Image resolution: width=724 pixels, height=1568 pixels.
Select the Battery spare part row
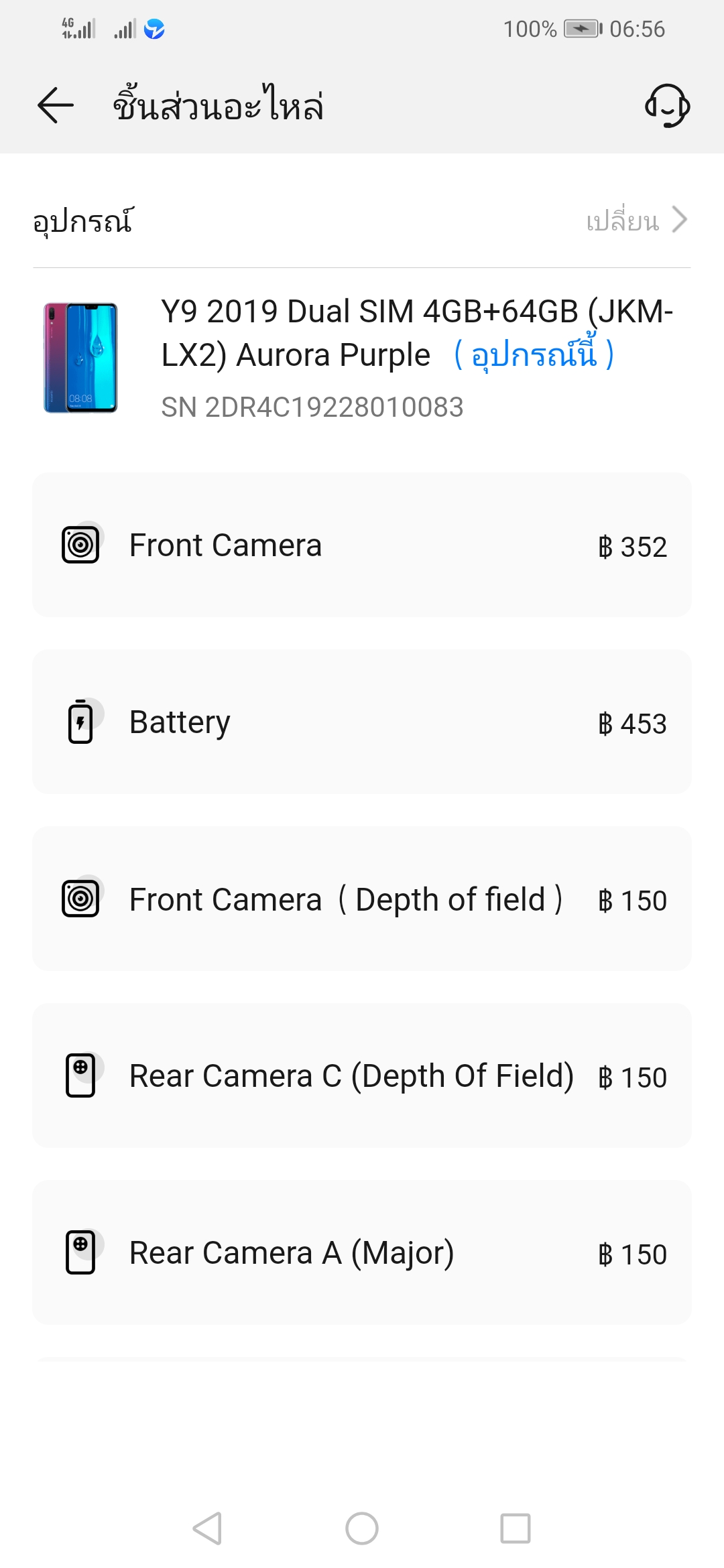[362, 722]
